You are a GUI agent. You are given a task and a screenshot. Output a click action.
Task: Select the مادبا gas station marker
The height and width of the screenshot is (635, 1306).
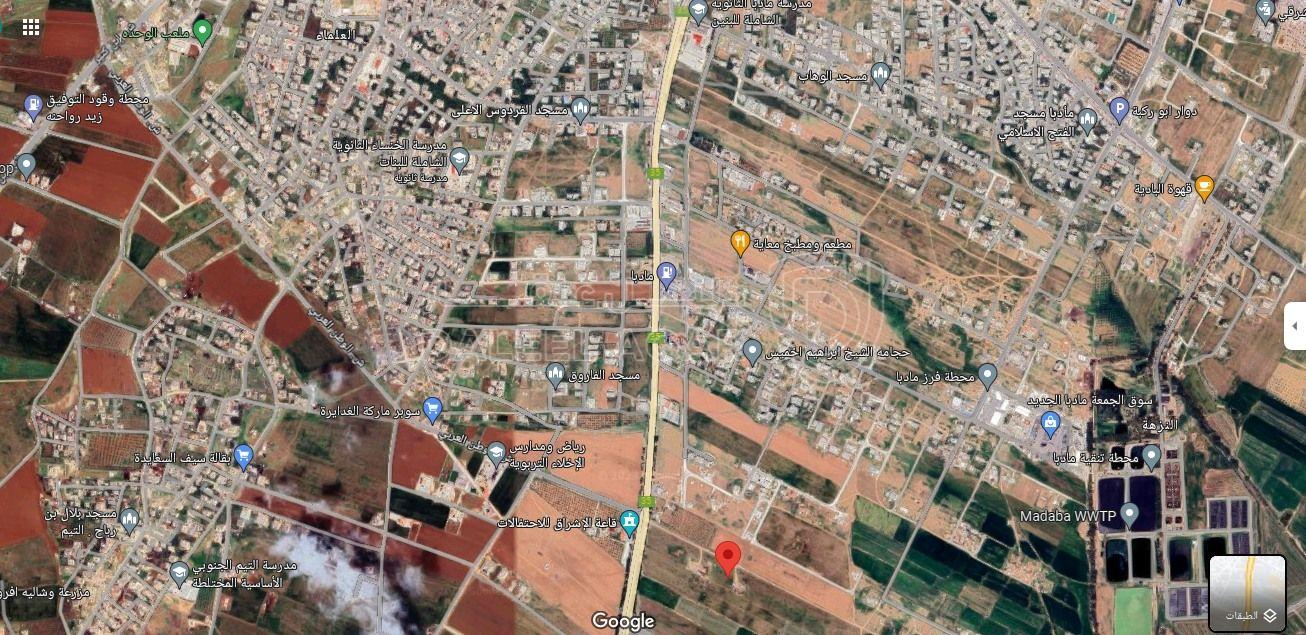pos(667,274)
